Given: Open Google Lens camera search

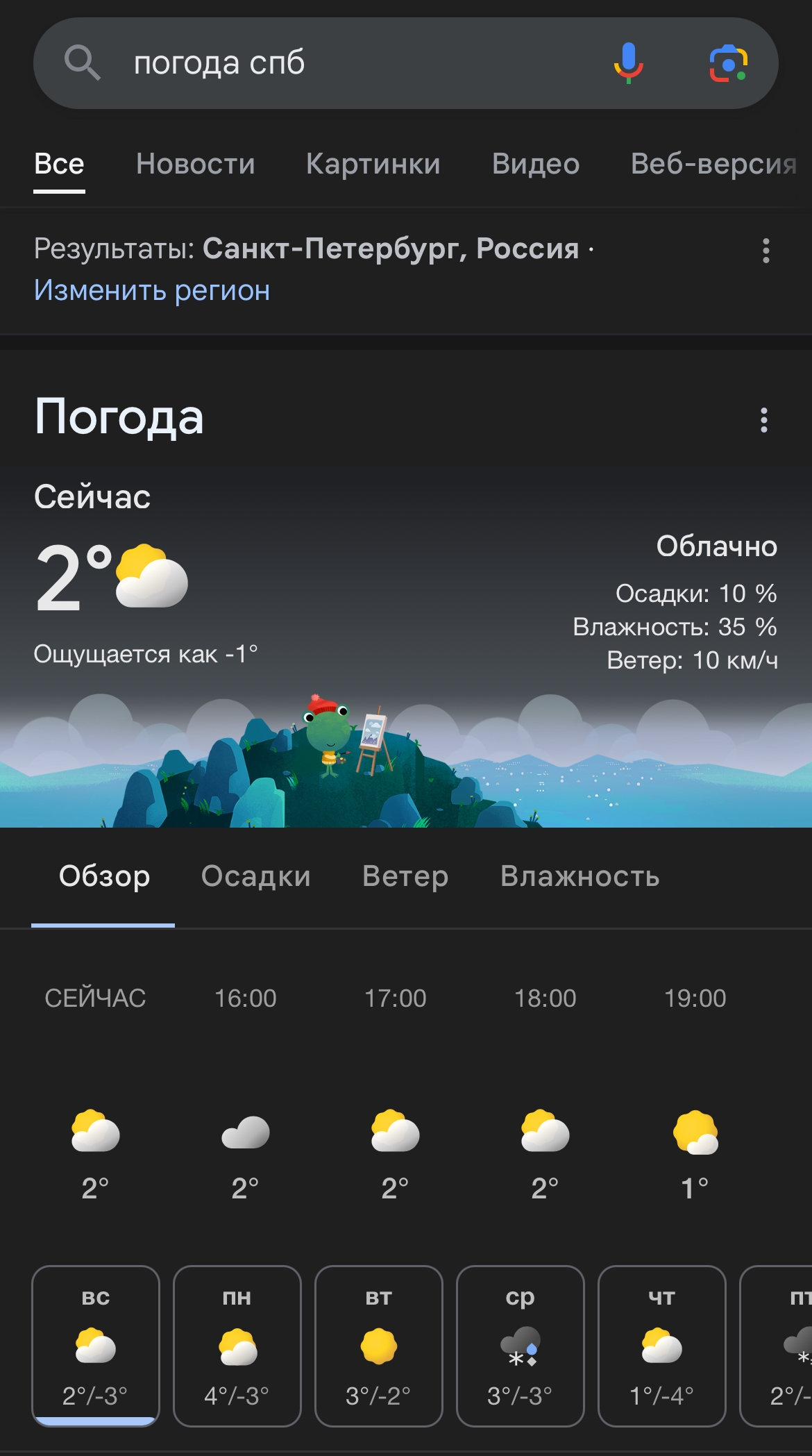Looking at the screenshot, I should click(x=728, y=63).
